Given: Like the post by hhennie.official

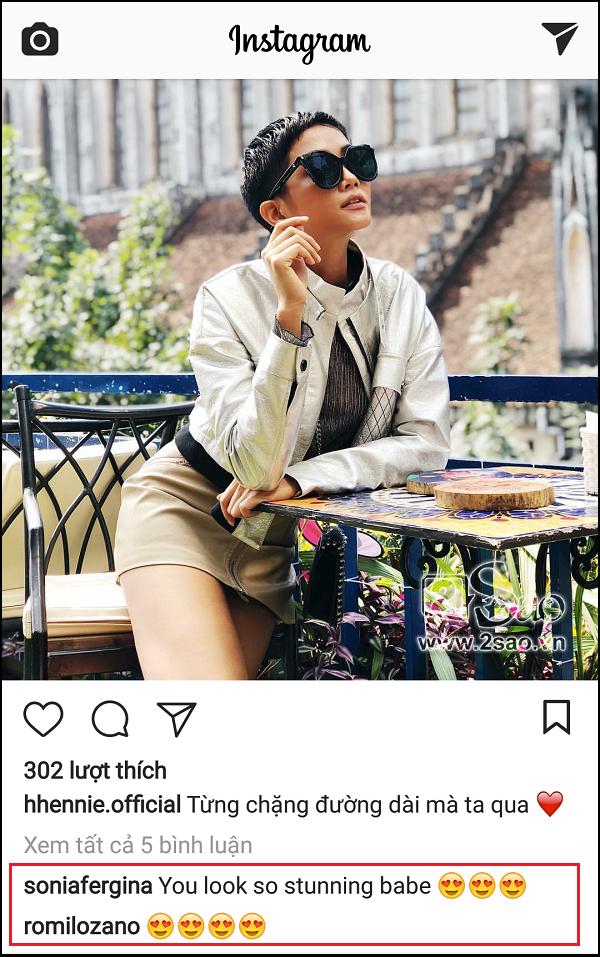Looking at the screenshot, I should 43,718.
